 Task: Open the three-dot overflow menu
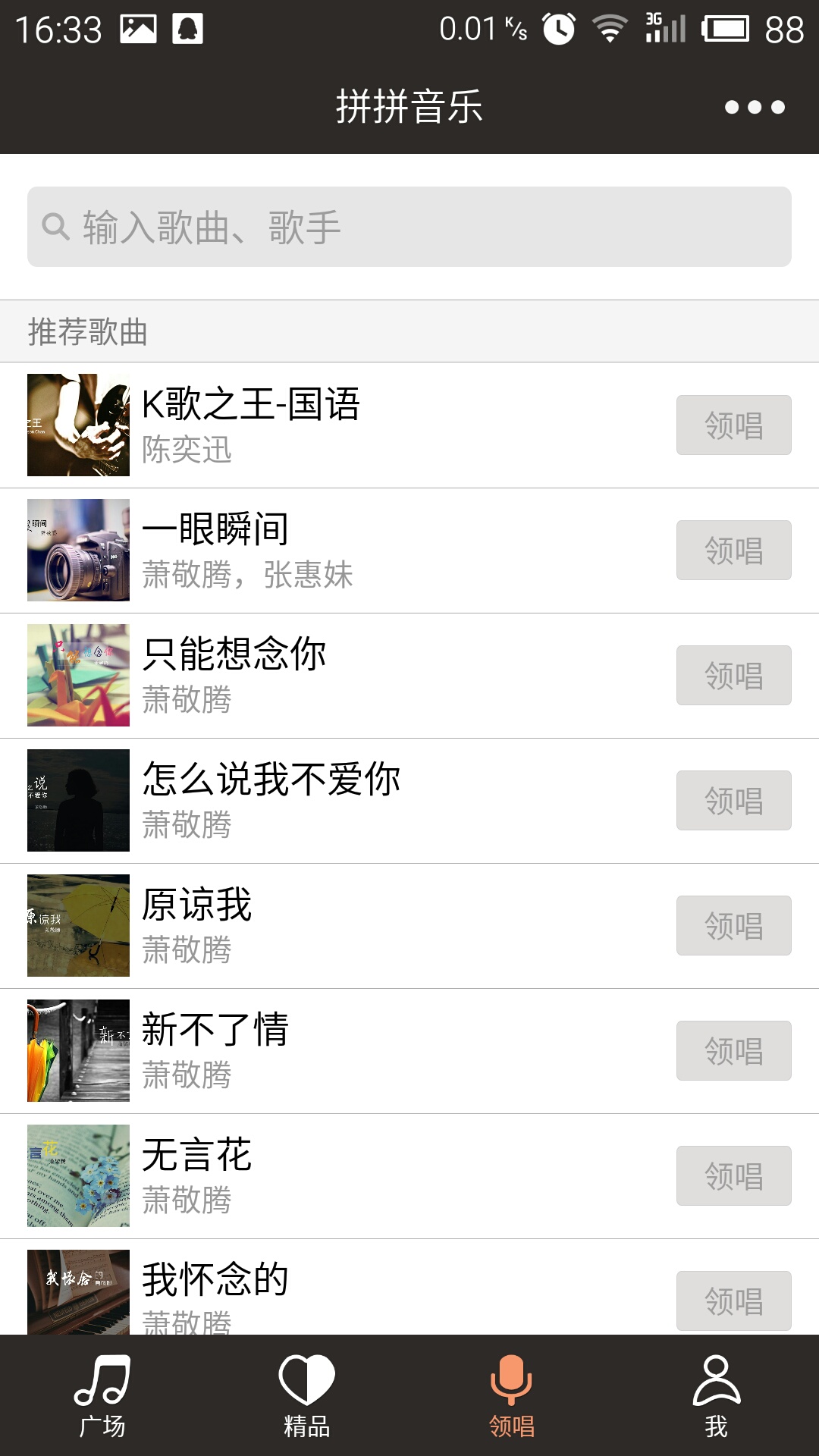pyautogui.click(x=755, y=107)
